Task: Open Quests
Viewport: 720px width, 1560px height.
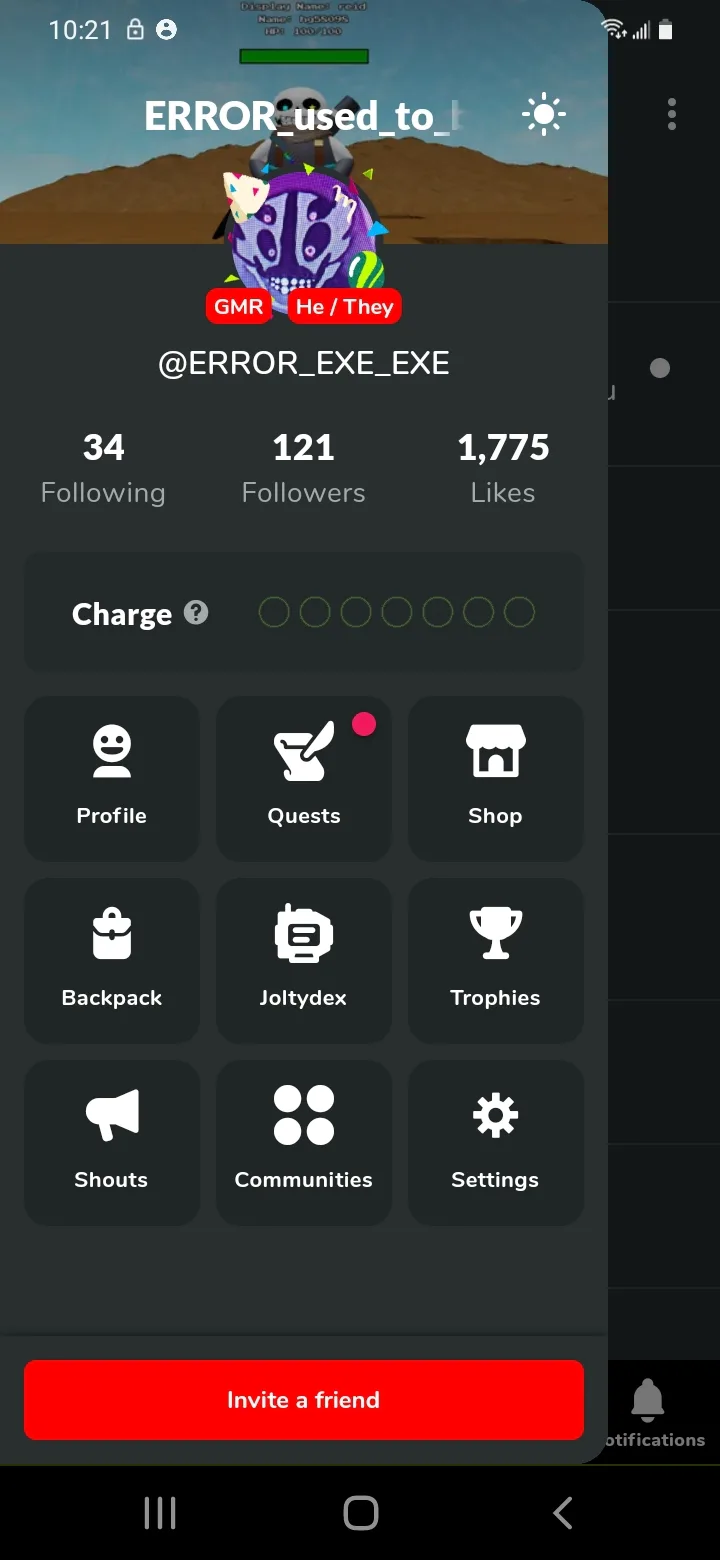Action: [304, 778]
